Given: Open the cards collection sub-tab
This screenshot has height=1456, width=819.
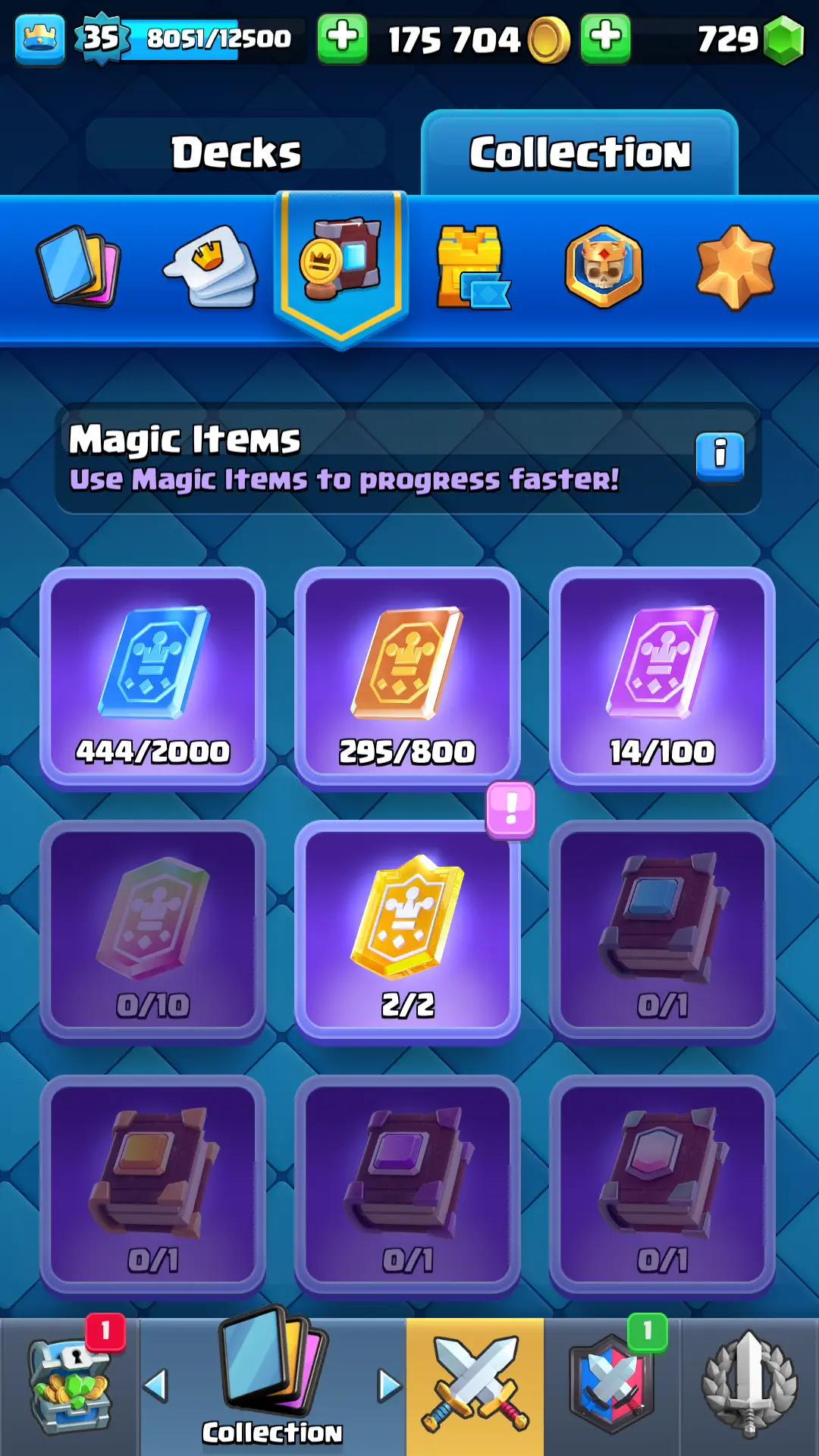Looking at the screenshot, I should (79, 266).
